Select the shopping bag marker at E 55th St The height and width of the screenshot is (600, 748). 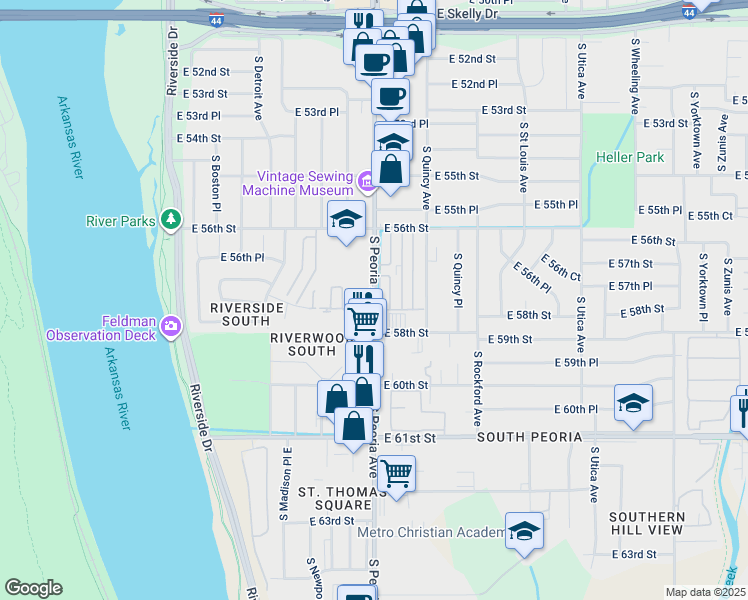tap(390, 170)
